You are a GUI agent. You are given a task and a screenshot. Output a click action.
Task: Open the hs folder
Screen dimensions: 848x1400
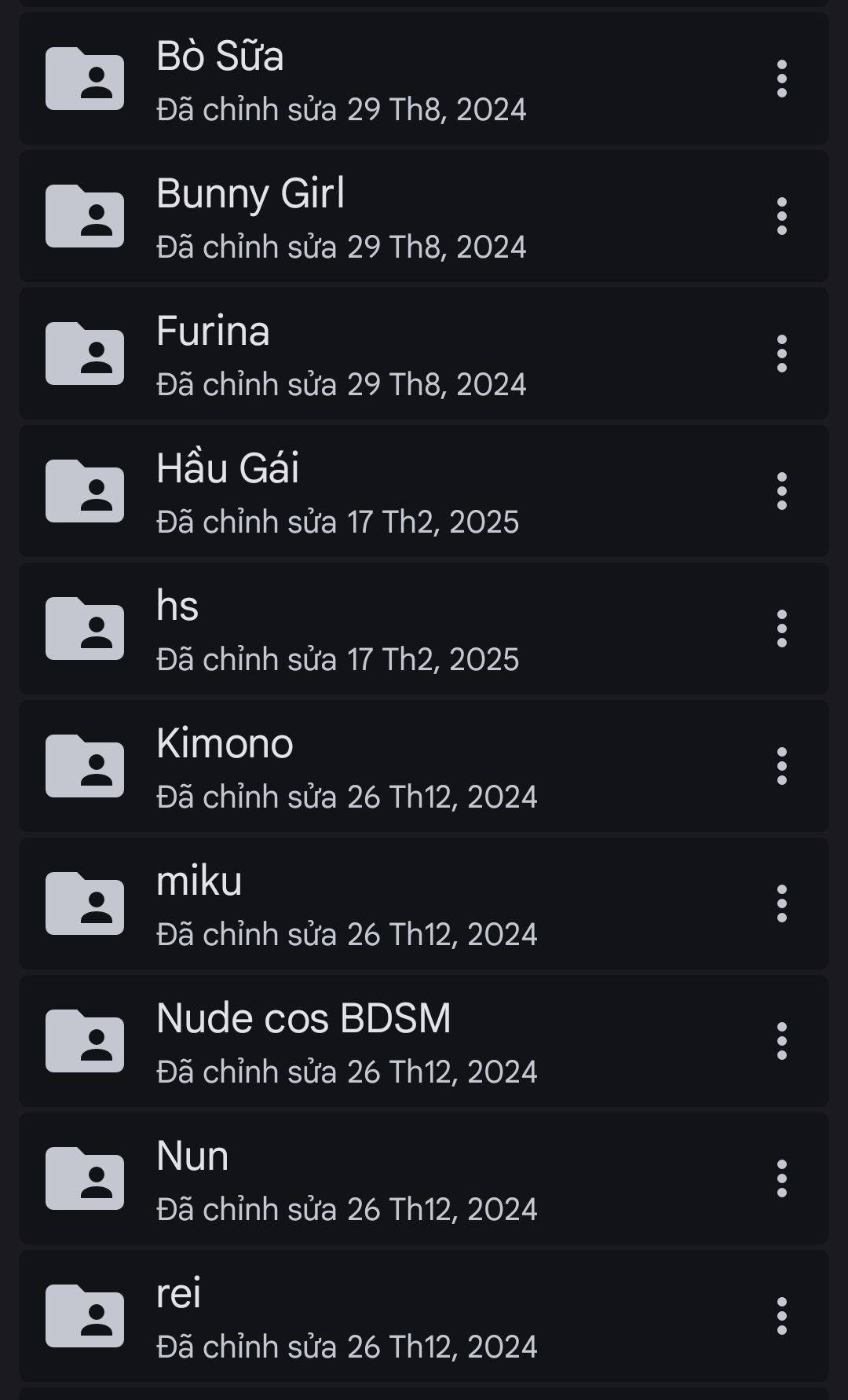coord(393,629)
